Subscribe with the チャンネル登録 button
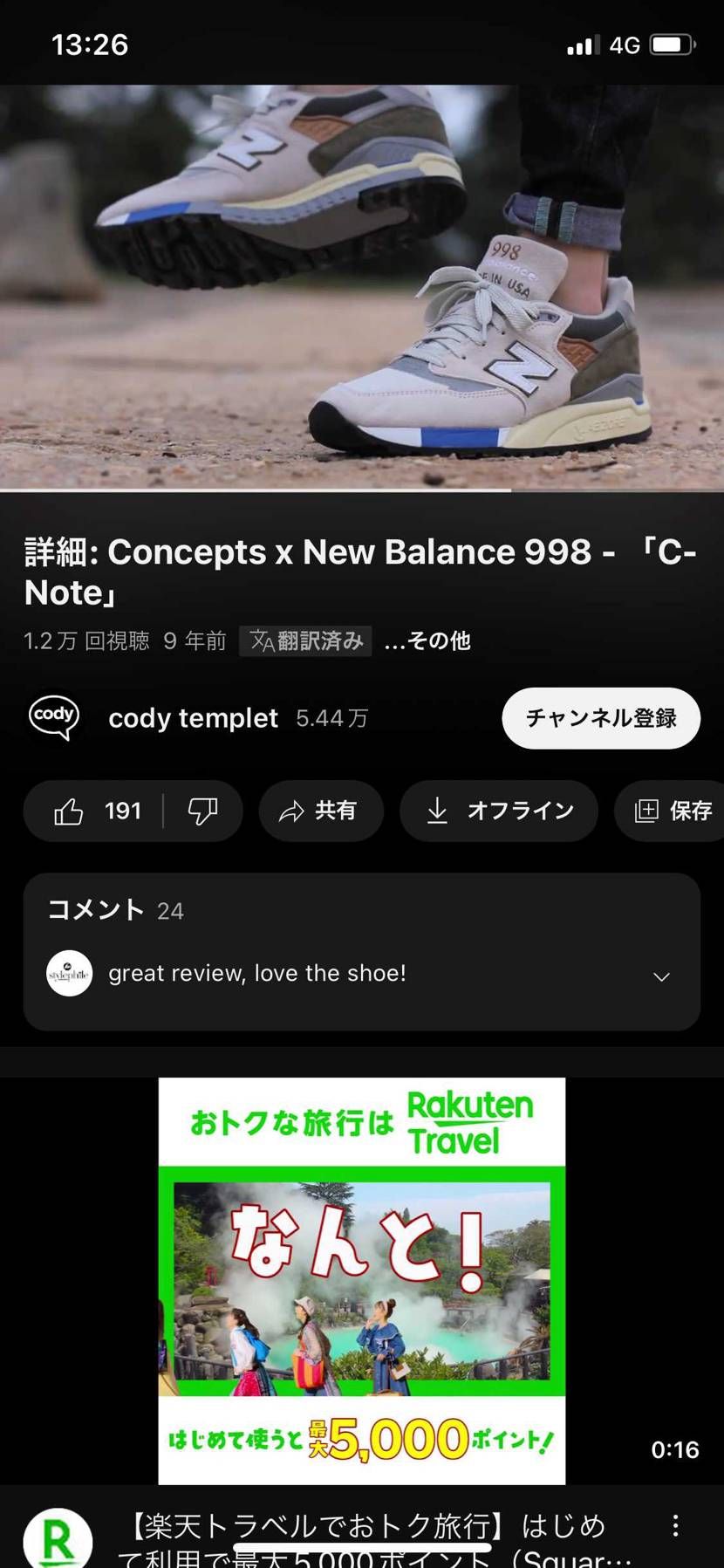The image size is (724, 1568). 599,717
